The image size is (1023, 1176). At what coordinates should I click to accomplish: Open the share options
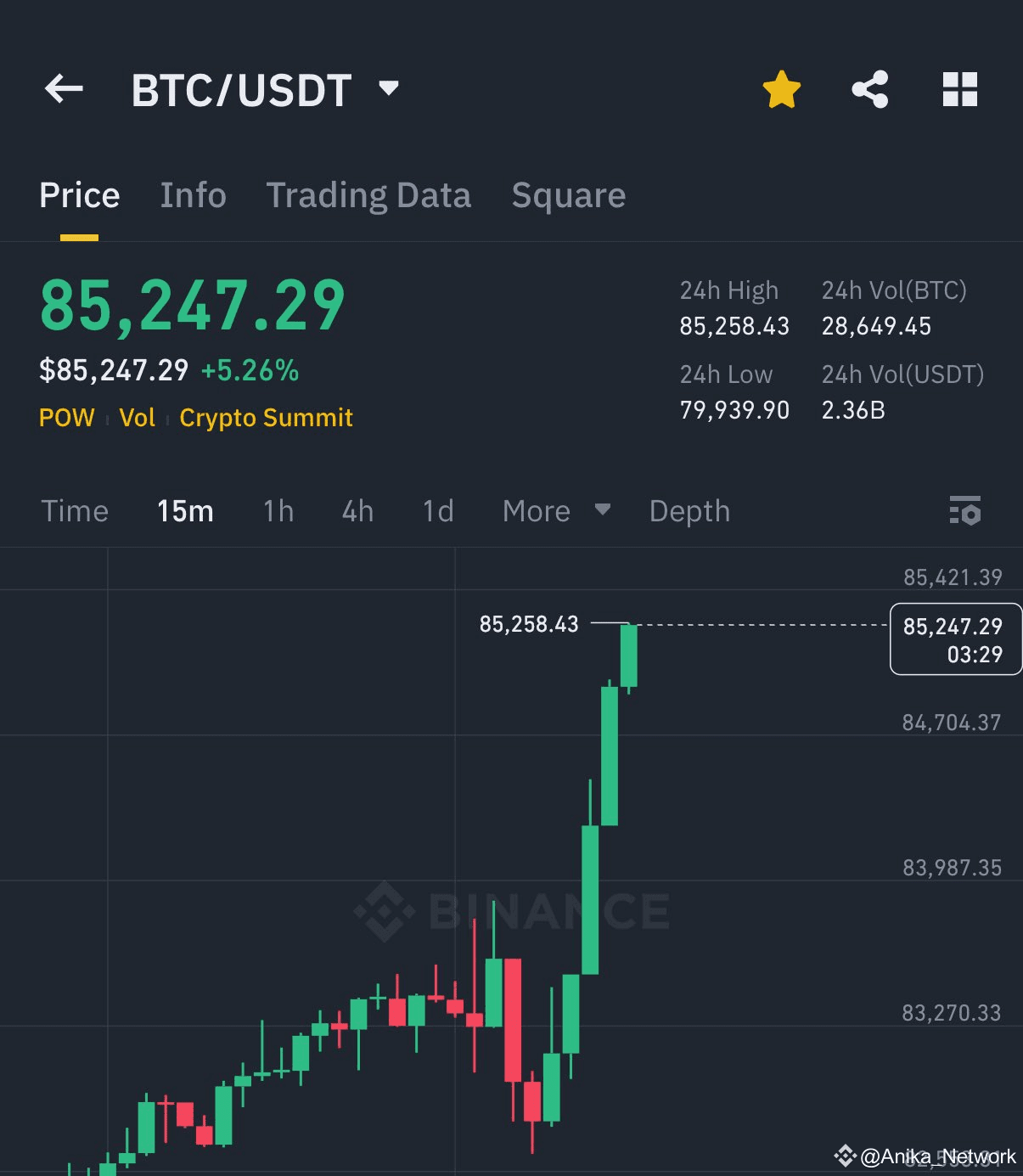(x=869, y=89)
